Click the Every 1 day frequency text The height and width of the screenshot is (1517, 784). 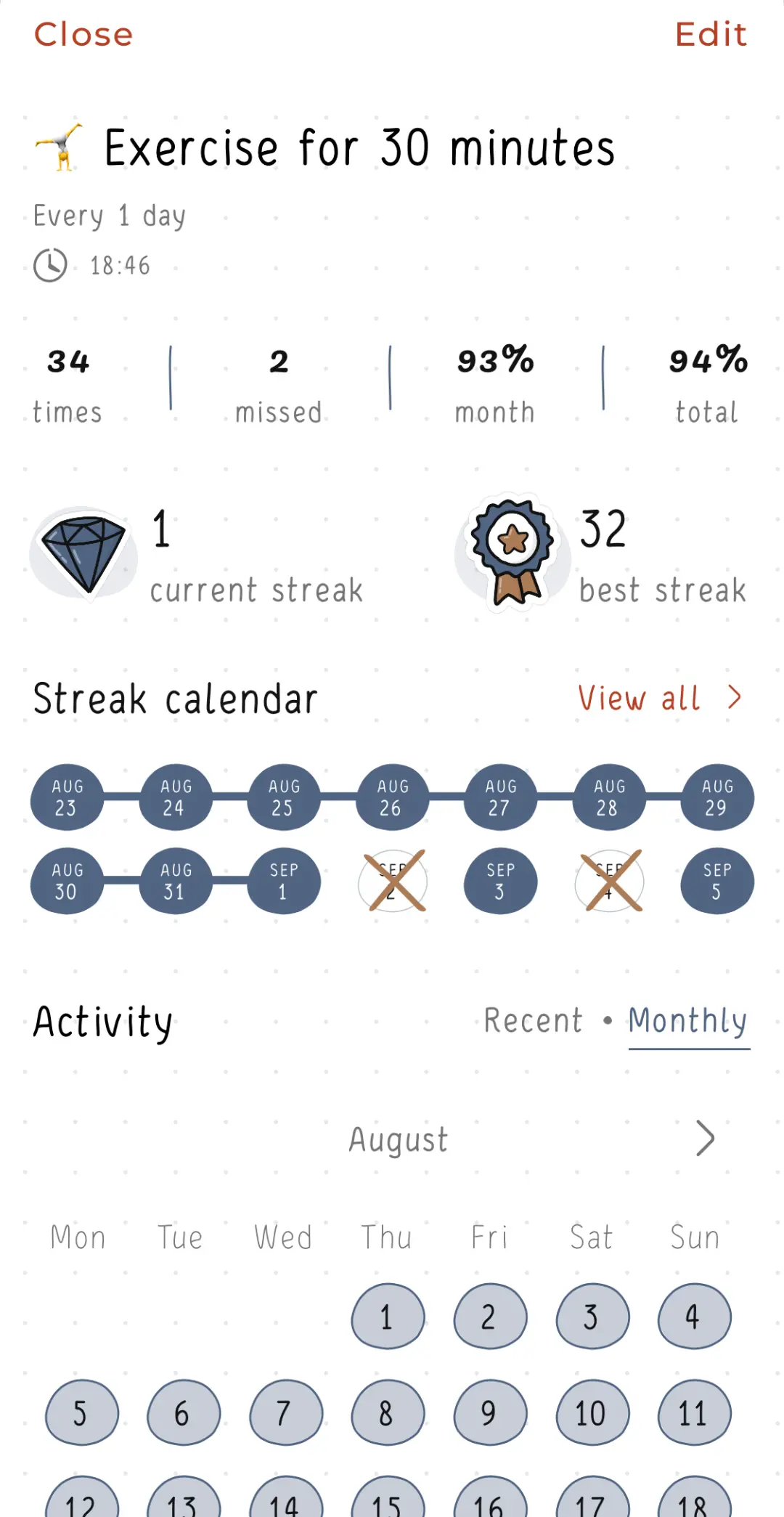tap(107, 215)
